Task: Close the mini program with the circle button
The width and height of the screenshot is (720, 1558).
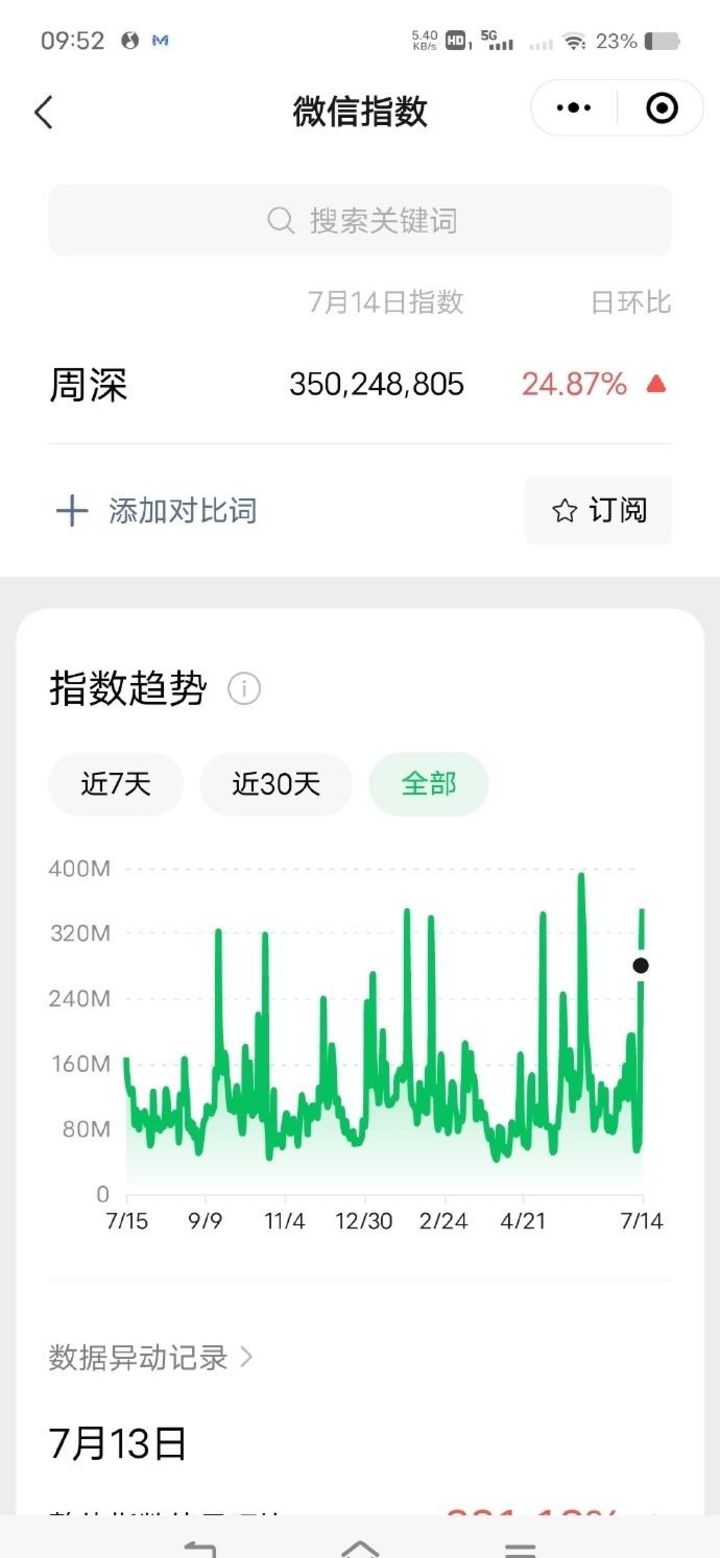Action: click(662, 108)
